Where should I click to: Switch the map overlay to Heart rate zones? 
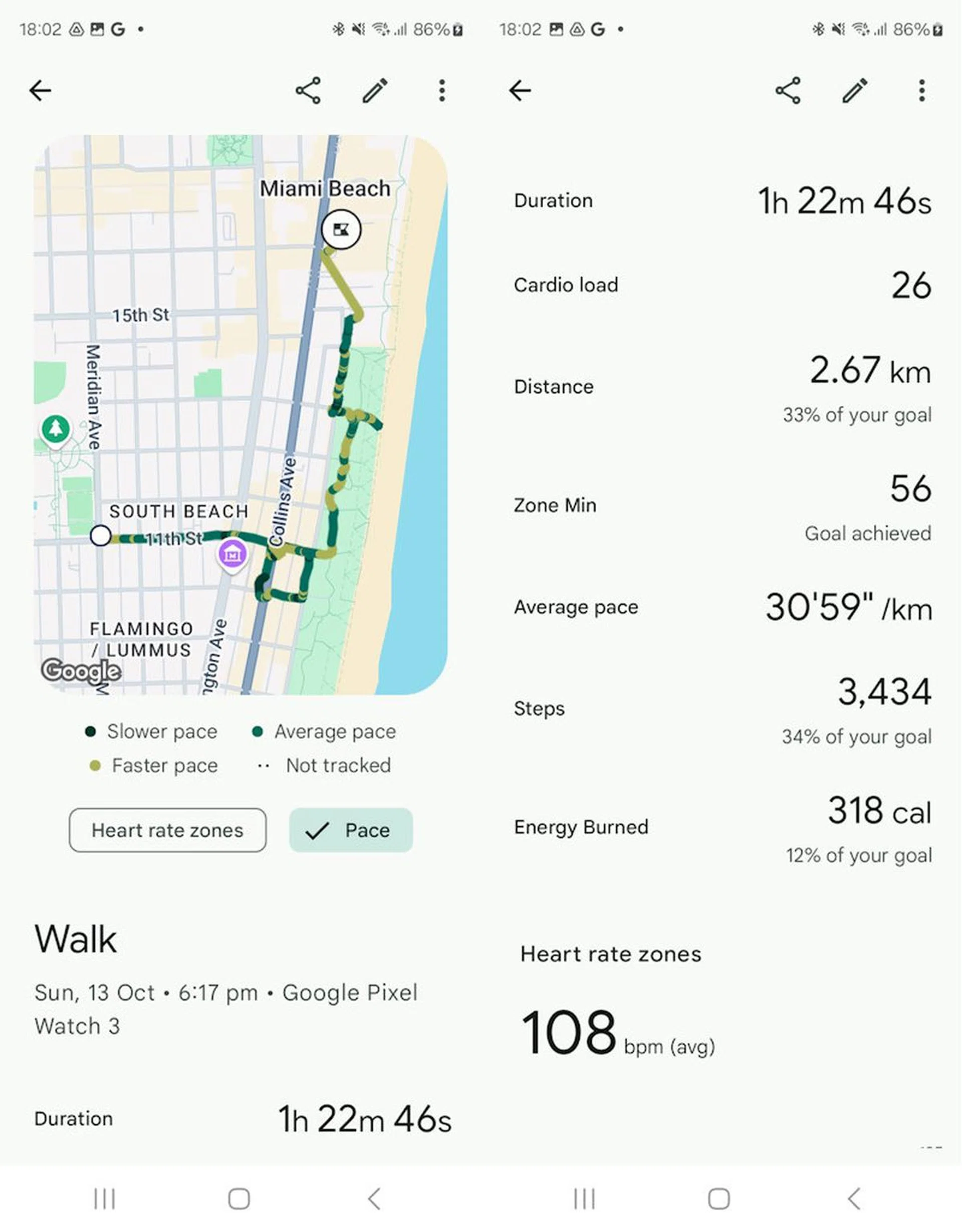[x=167, y=830]
